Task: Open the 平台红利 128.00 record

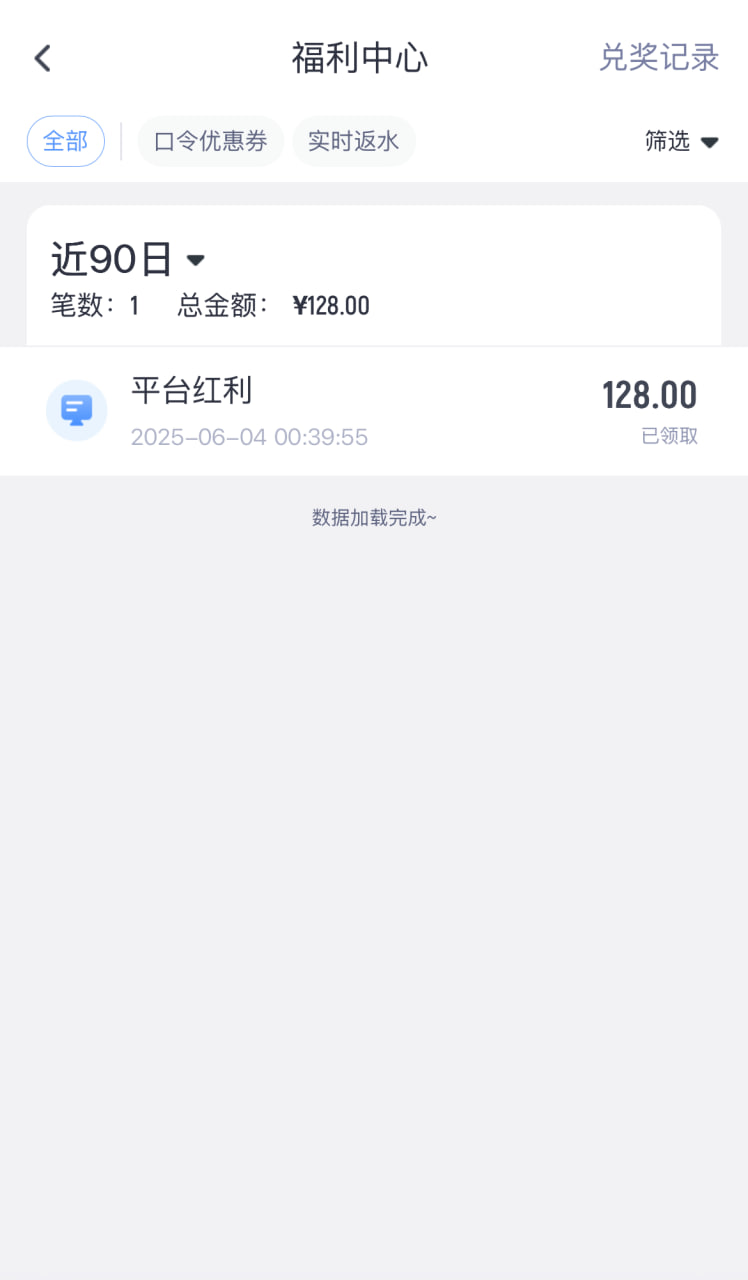Action: tap(373, 411)
